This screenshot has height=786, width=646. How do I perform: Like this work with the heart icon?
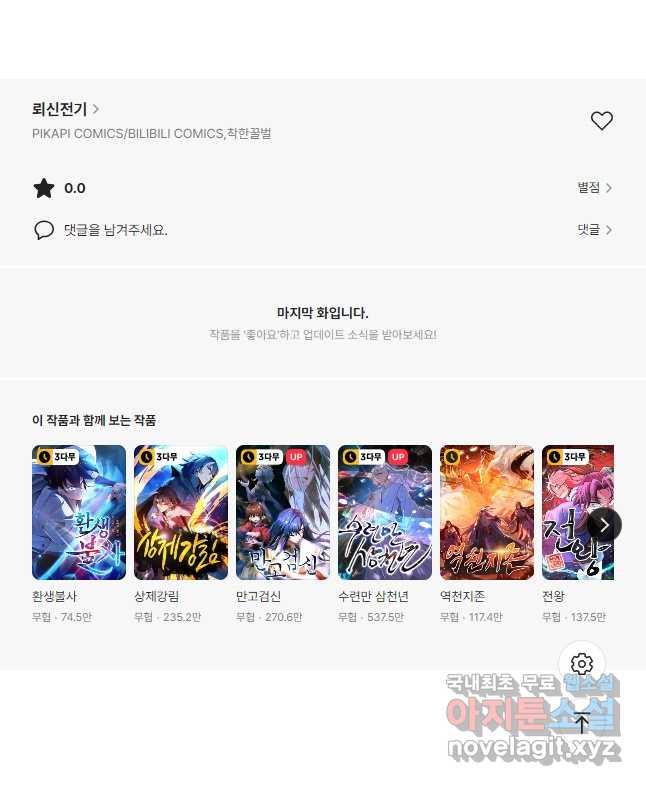601,121
